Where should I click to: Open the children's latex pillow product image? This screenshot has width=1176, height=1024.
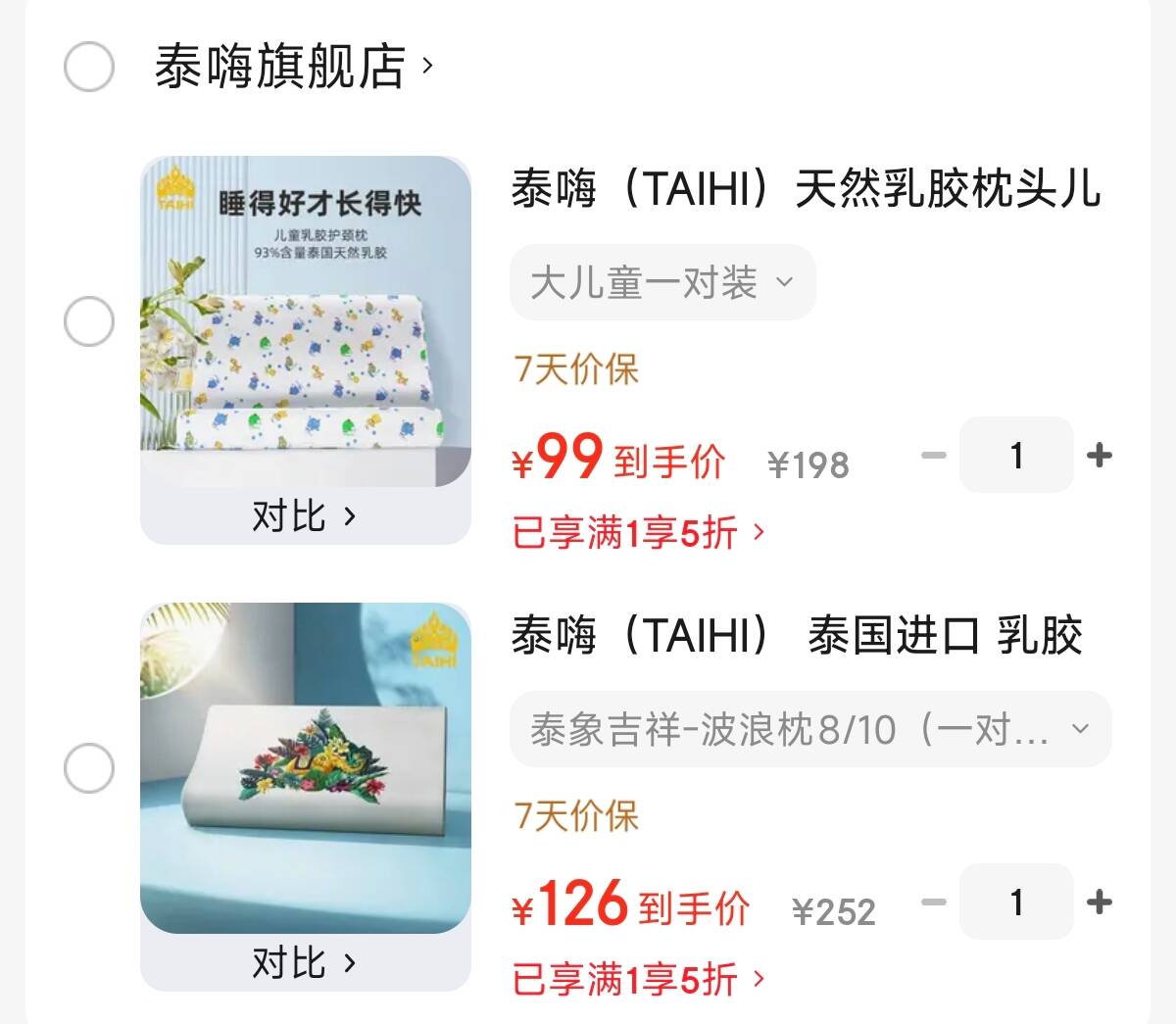(x=305, y=321)
